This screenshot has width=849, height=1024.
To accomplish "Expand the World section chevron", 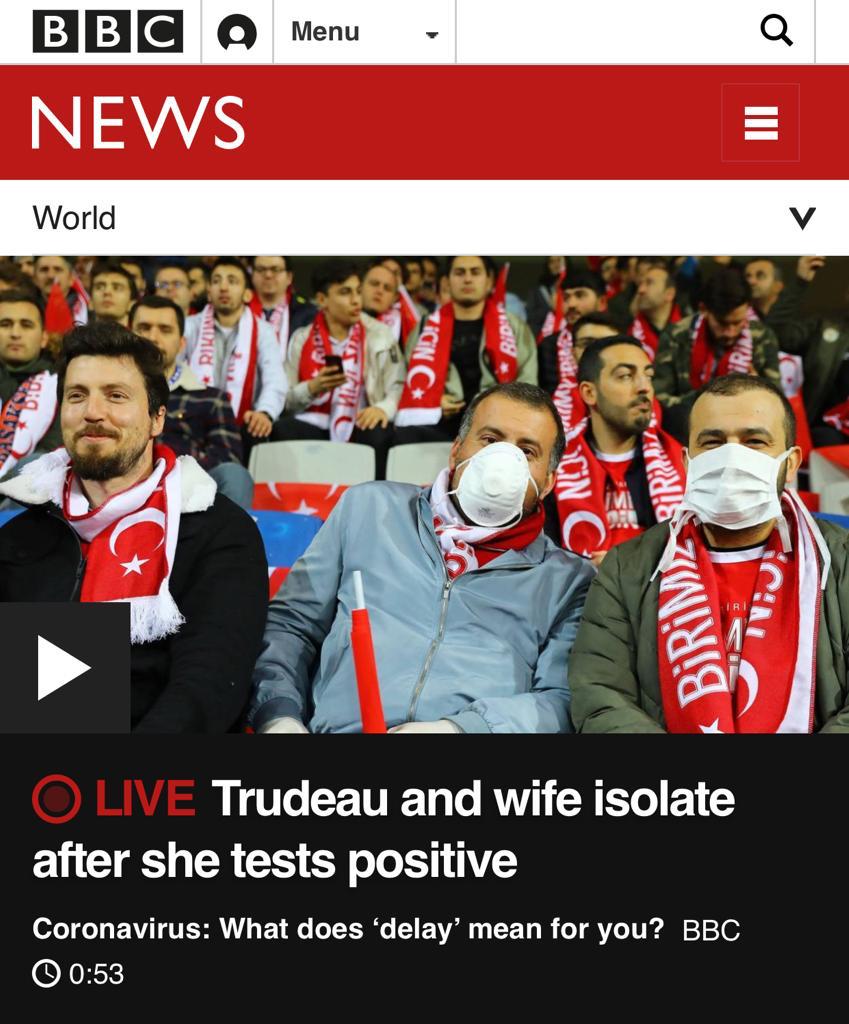I will [801, 218].
